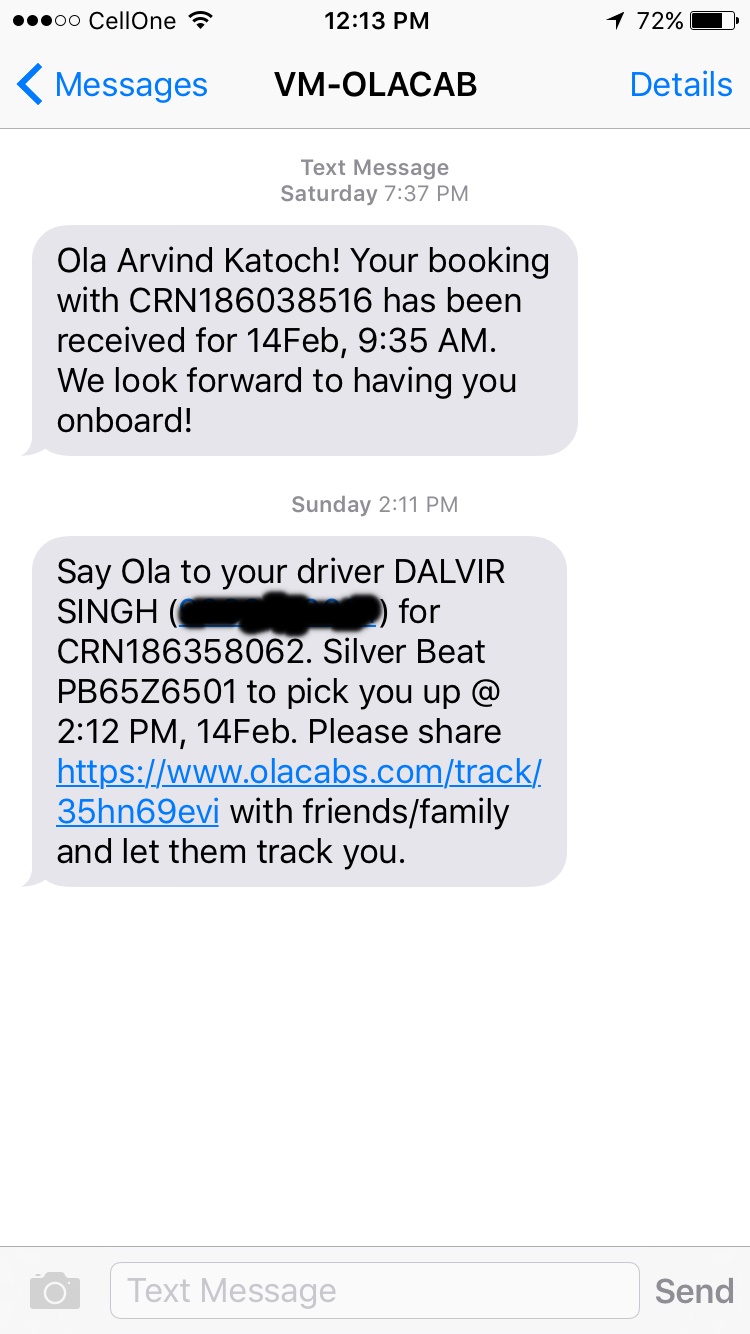750x1334 pixels.
Task: Focus the Text Message input field
Action: (x=374, y=1290)
